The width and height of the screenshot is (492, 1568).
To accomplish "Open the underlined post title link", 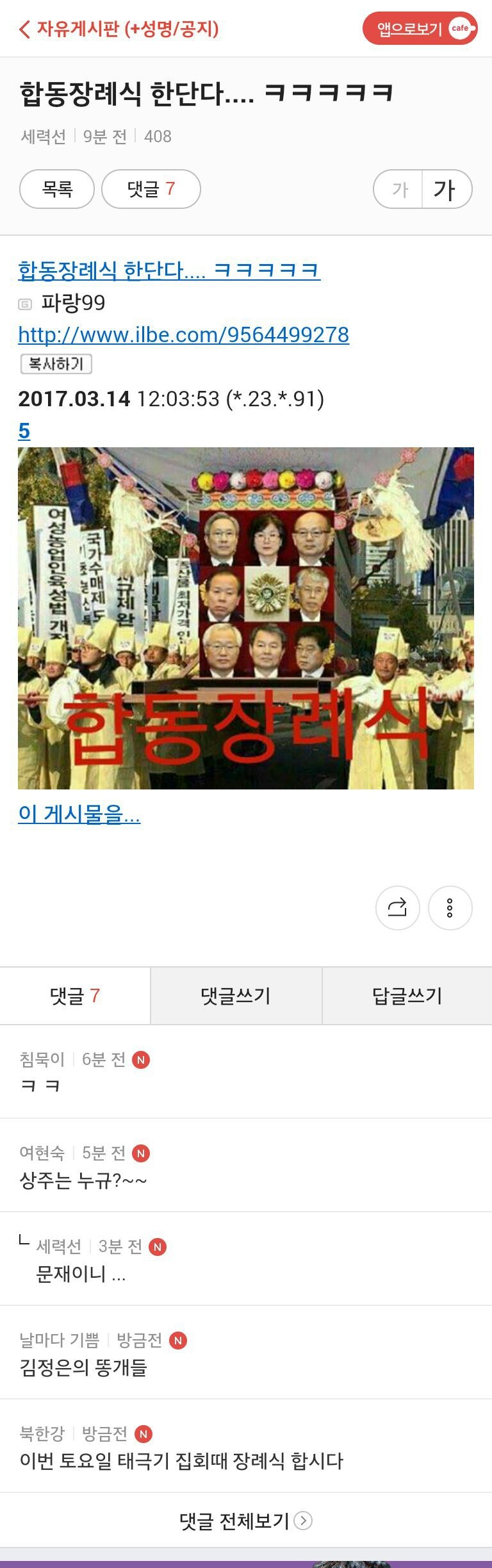I will (x=169, y=270).
